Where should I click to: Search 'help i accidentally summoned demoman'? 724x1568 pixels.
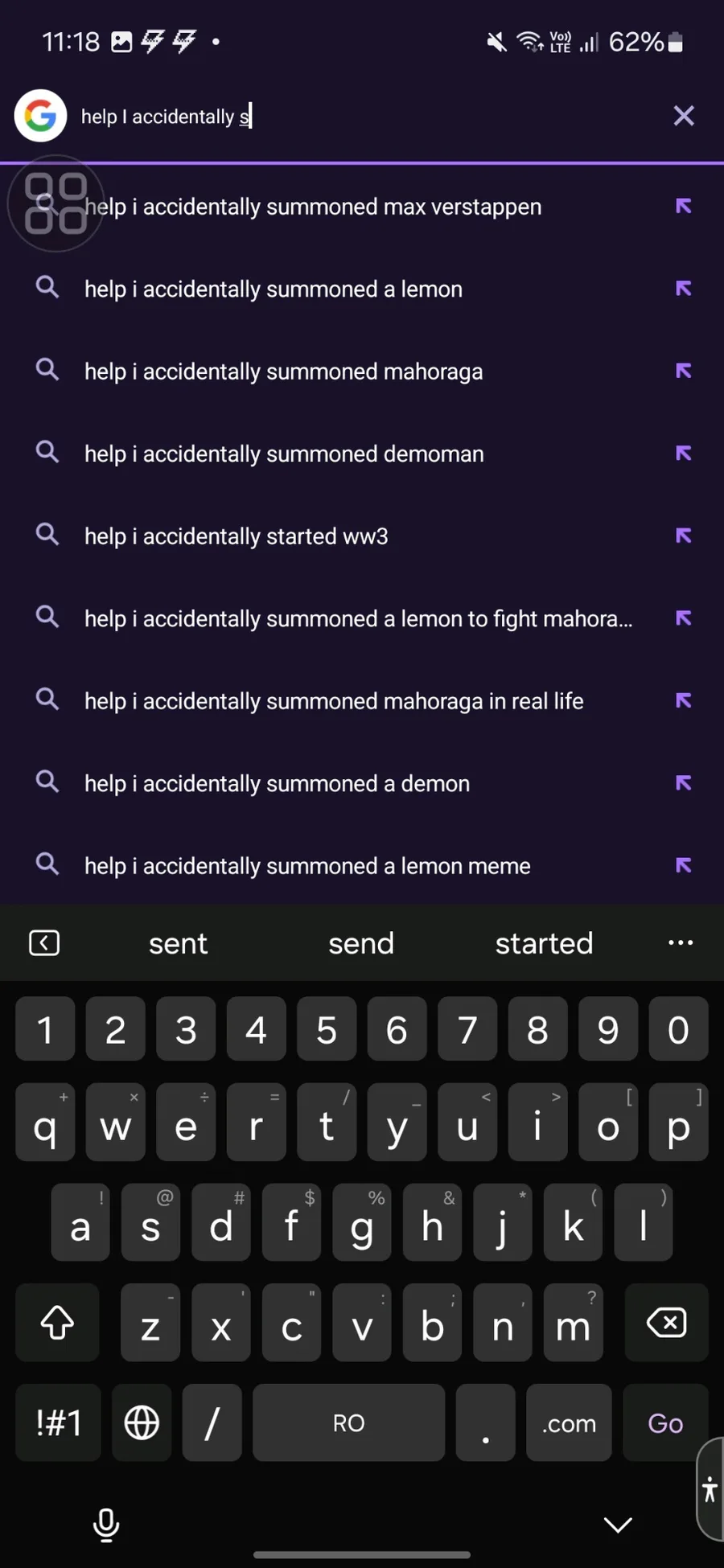tap(362, 454)
